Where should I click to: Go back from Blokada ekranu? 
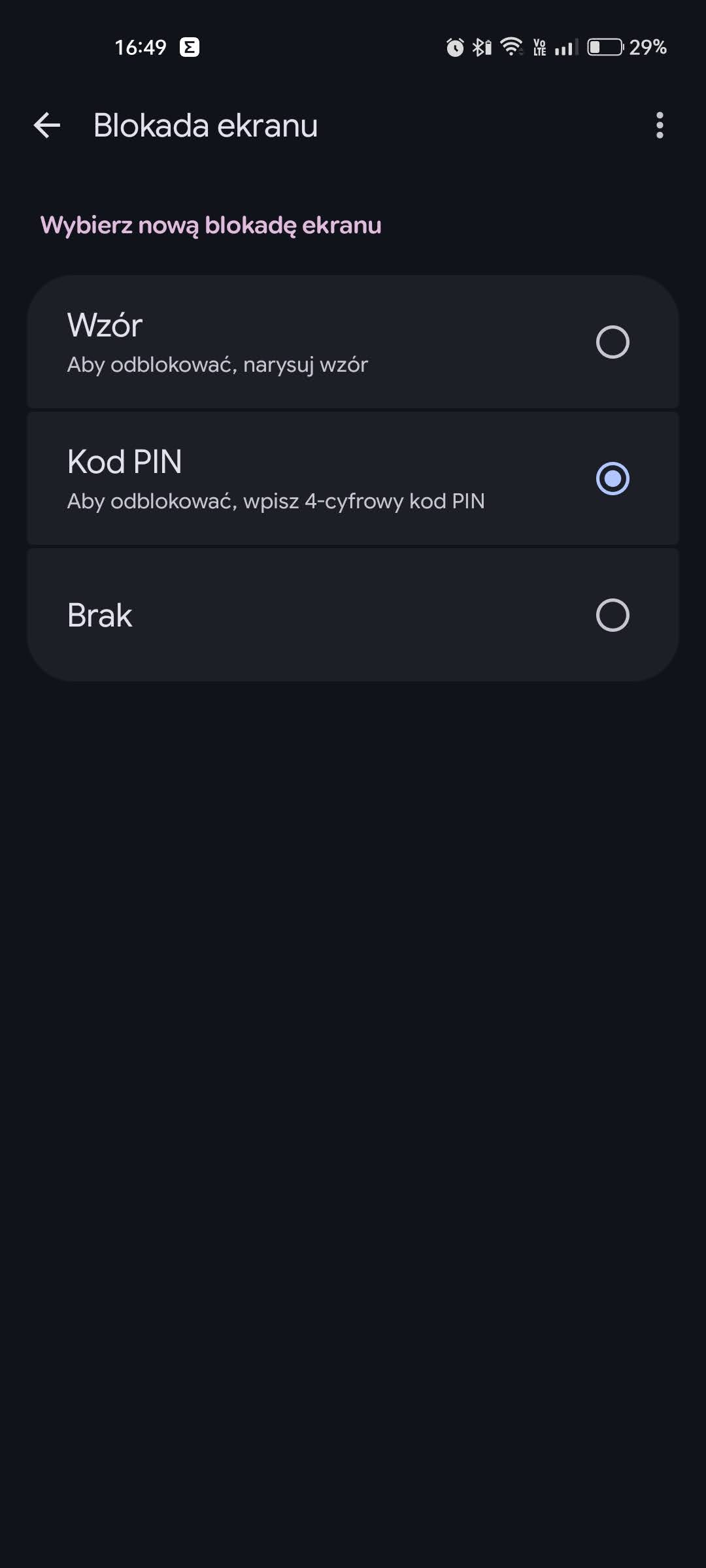[x=47, y=125]
